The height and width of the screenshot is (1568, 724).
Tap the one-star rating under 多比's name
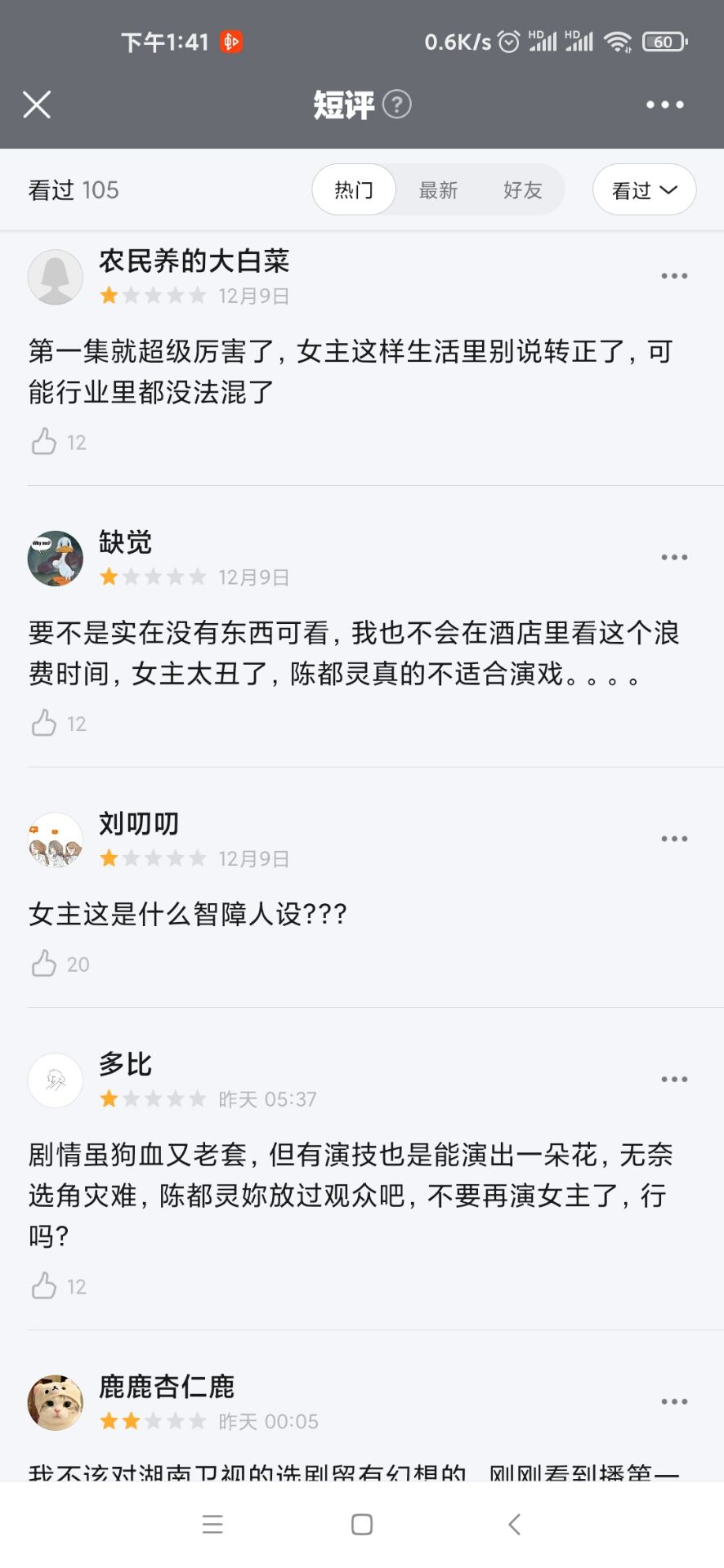(x=154, y=1098)
